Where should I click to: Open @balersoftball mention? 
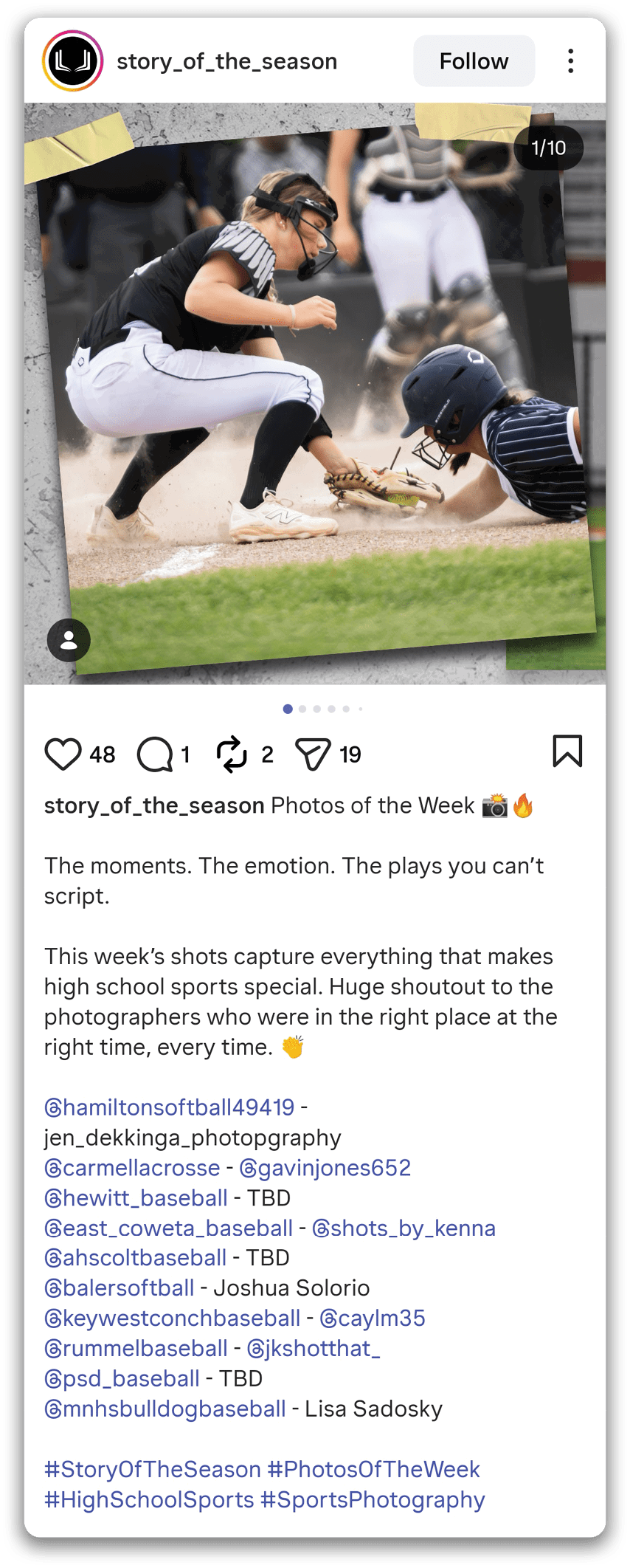tap(120, 1288)
